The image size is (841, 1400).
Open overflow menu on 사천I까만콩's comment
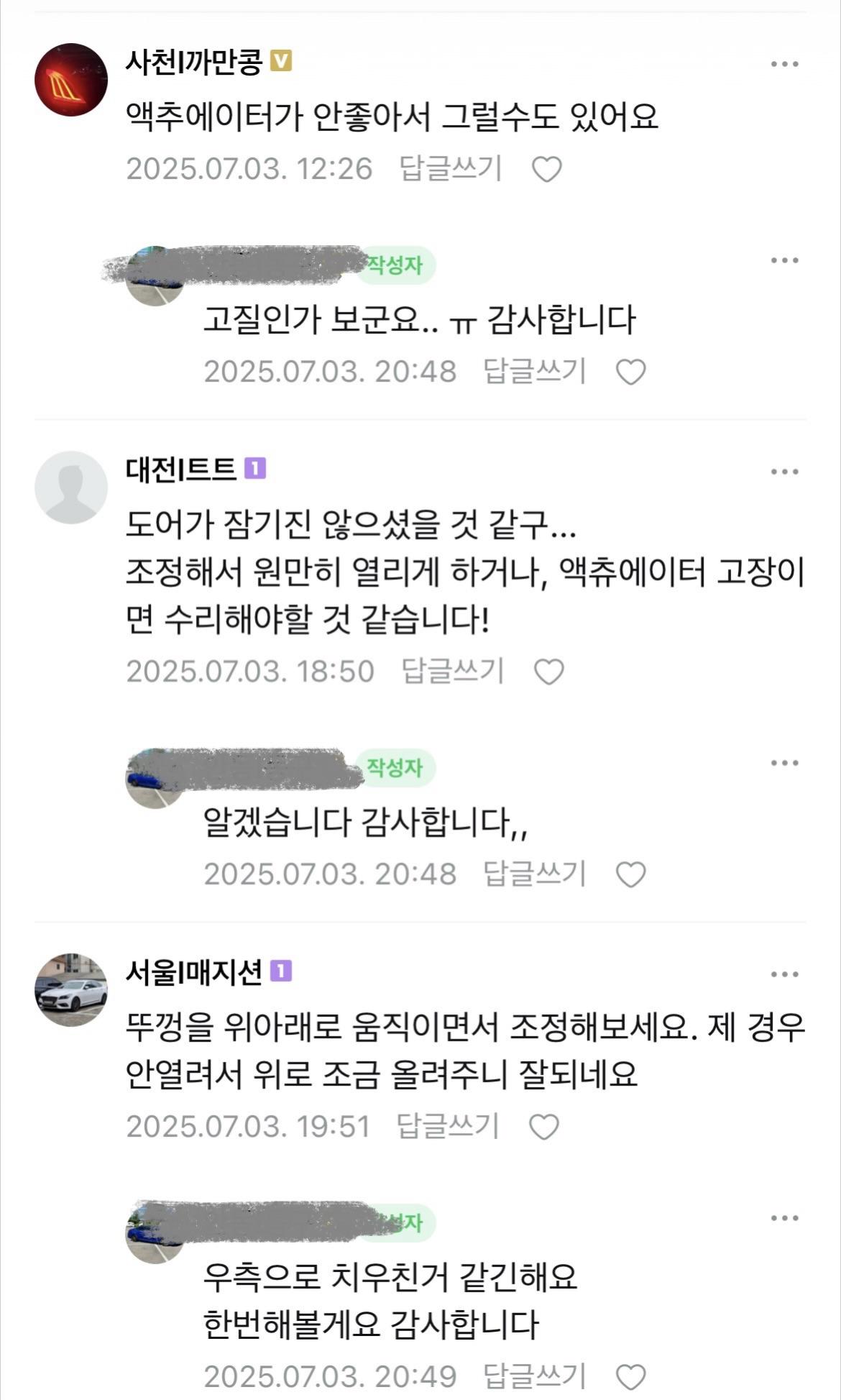point(784,64)
